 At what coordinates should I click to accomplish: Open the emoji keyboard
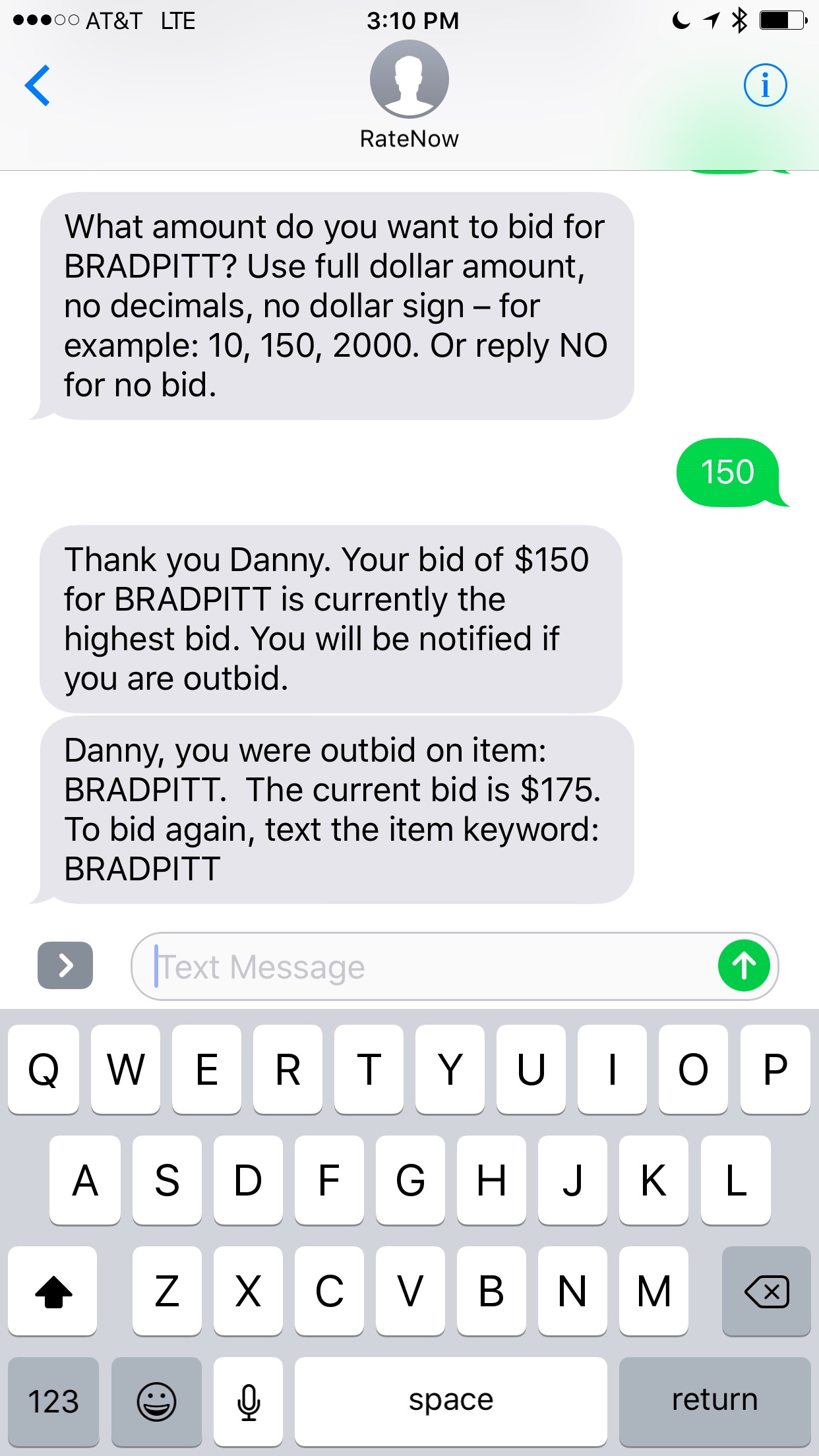point(156,1401)
